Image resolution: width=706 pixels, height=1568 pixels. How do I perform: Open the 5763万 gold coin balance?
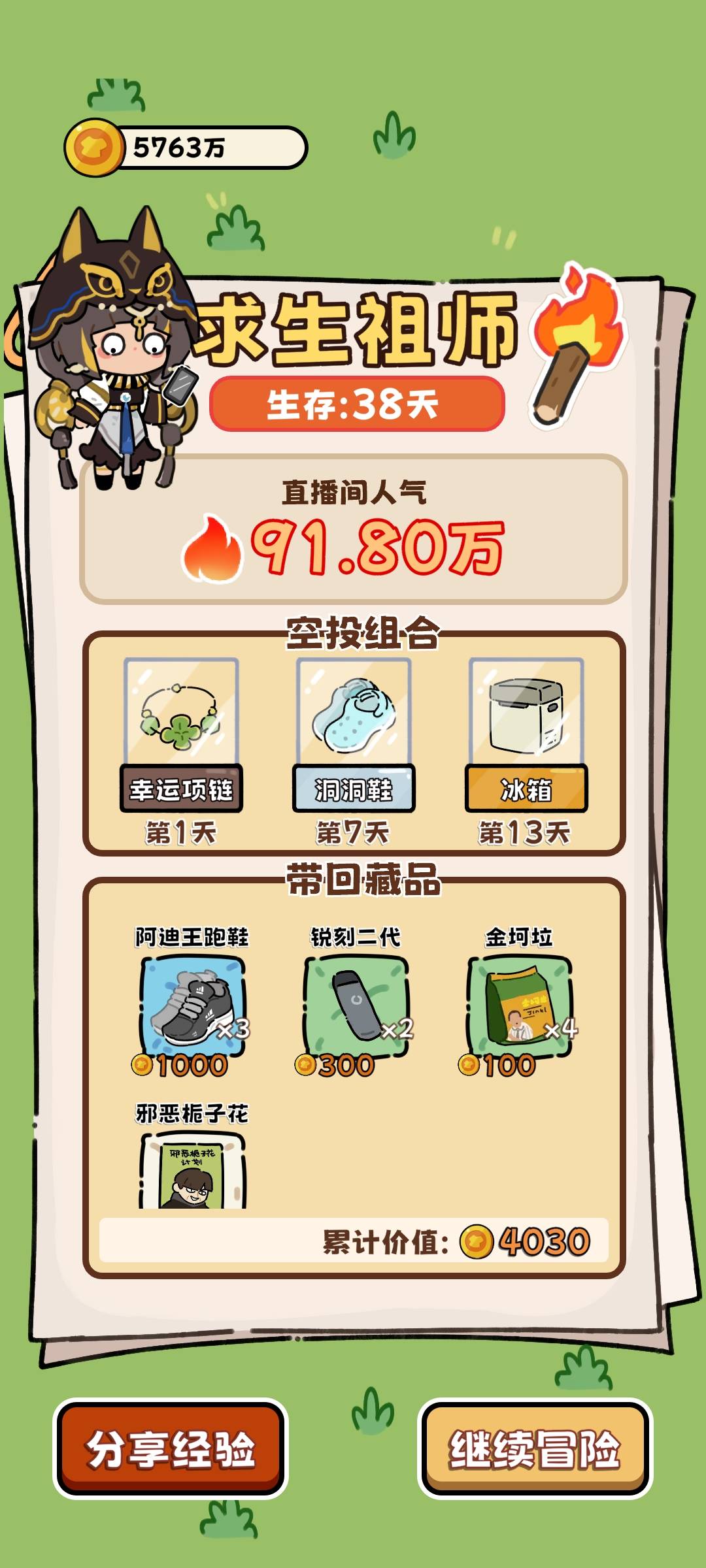pos(186,148)
